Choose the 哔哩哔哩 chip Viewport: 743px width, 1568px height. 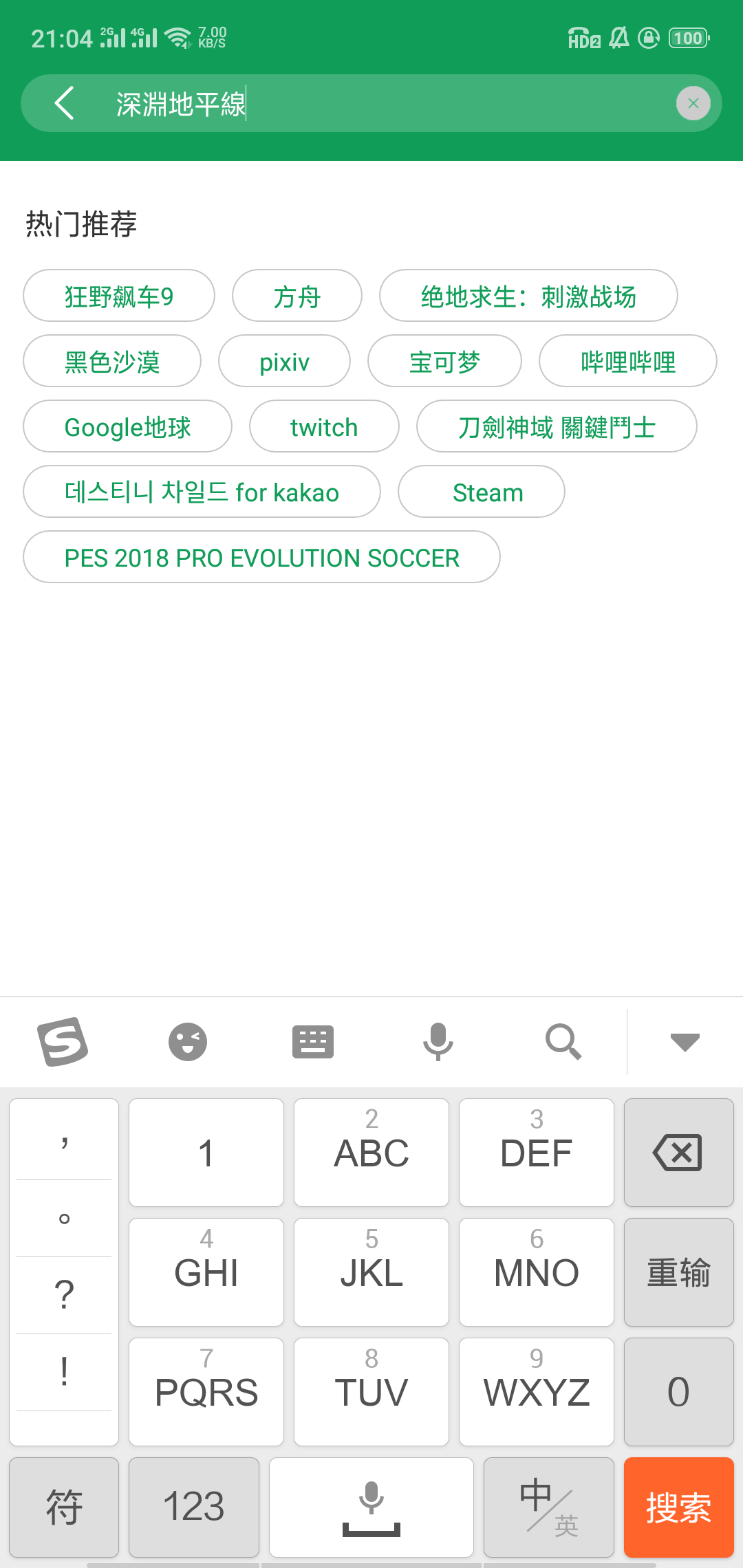[628, 361]
